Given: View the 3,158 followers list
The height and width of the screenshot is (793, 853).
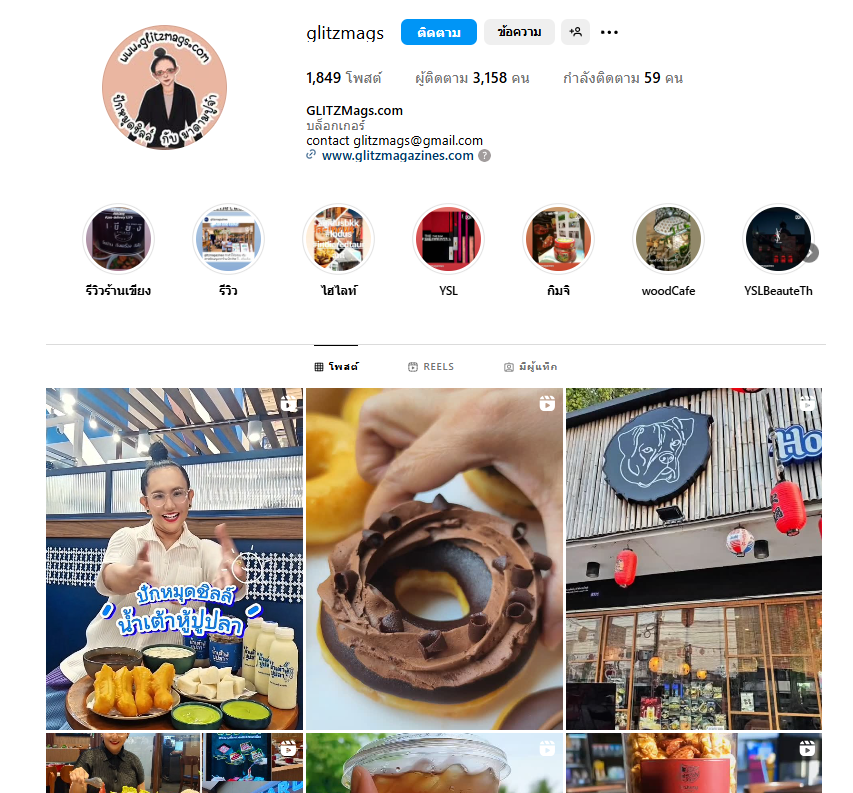Looking at the screenshot, I should point(472,78).
